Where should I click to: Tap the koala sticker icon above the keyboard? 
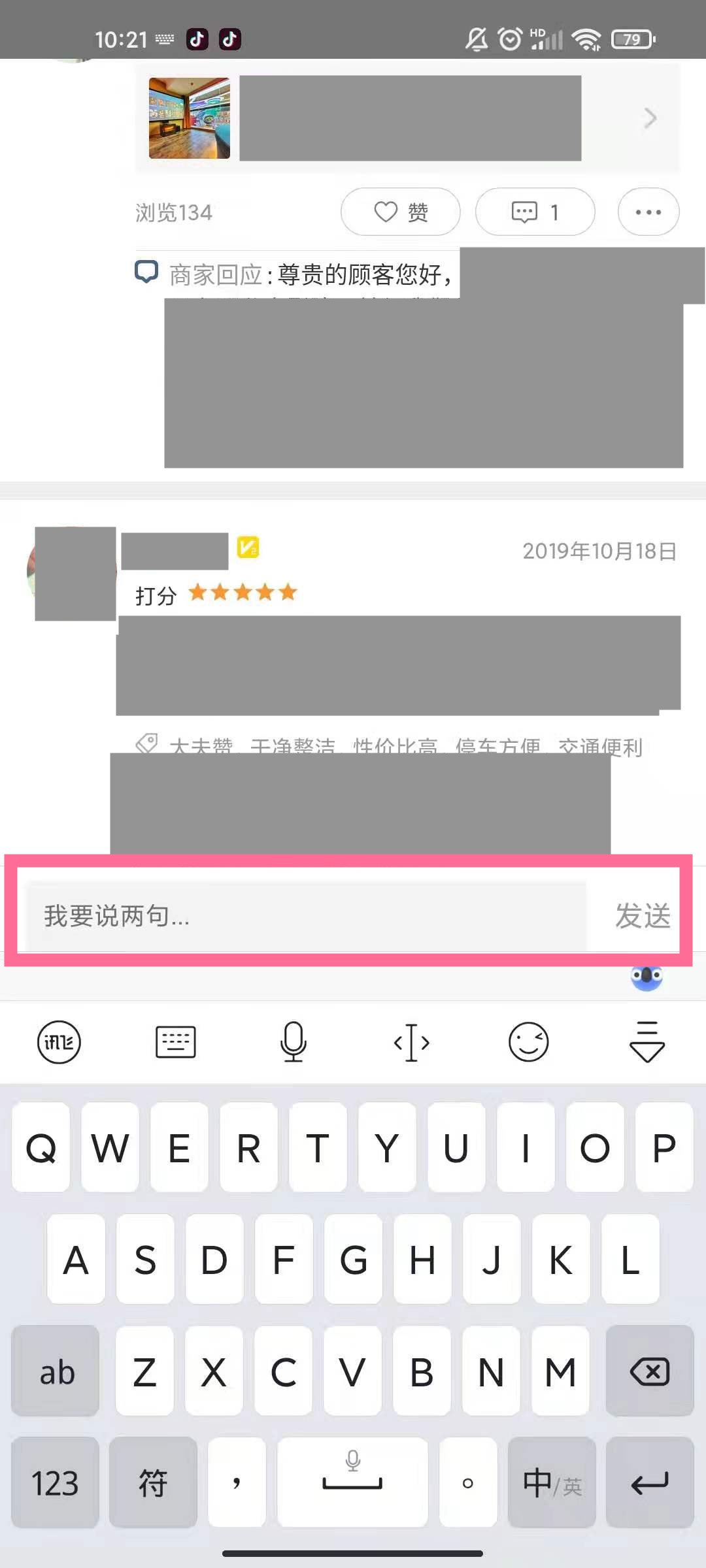[647, 978]
